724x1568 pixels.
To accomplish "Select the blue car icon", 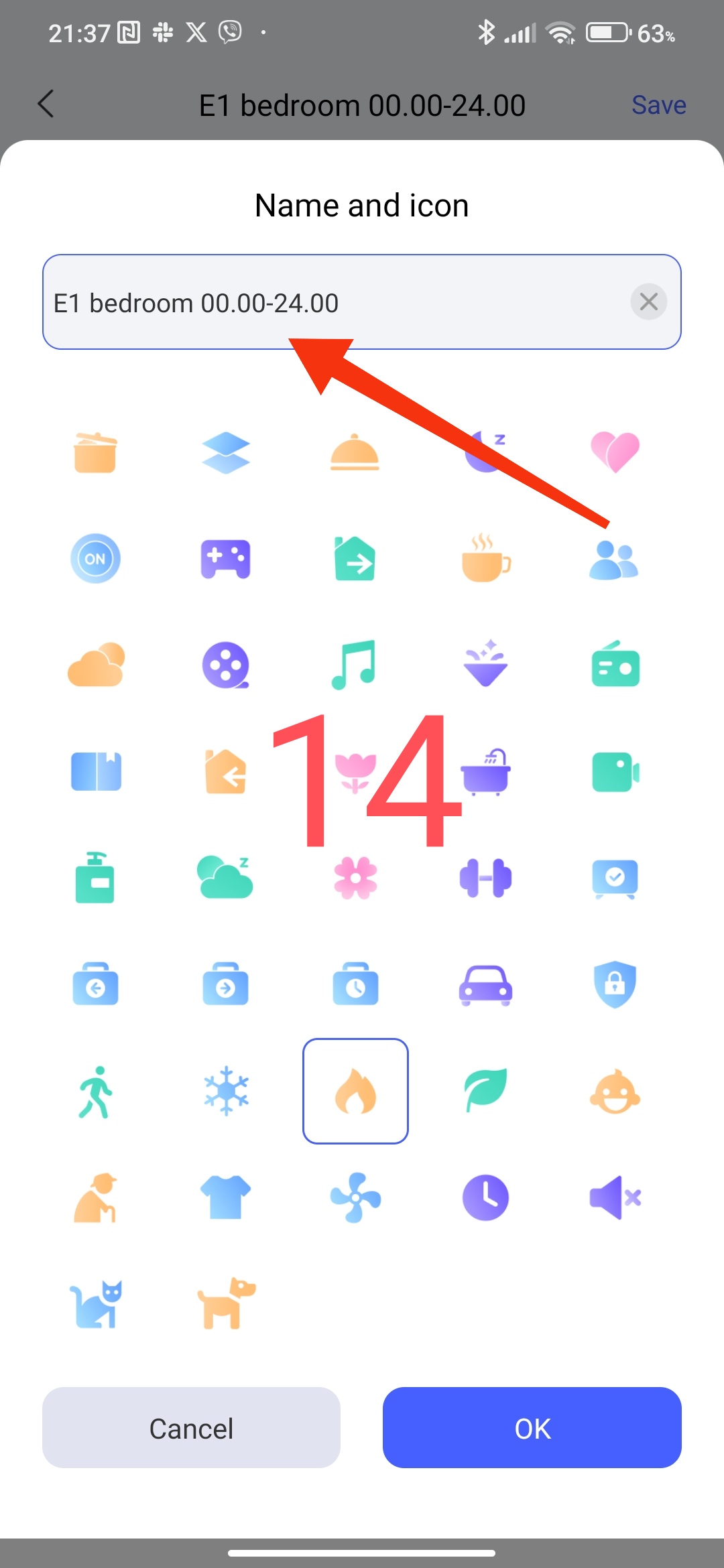I will (x=485, y=985).
